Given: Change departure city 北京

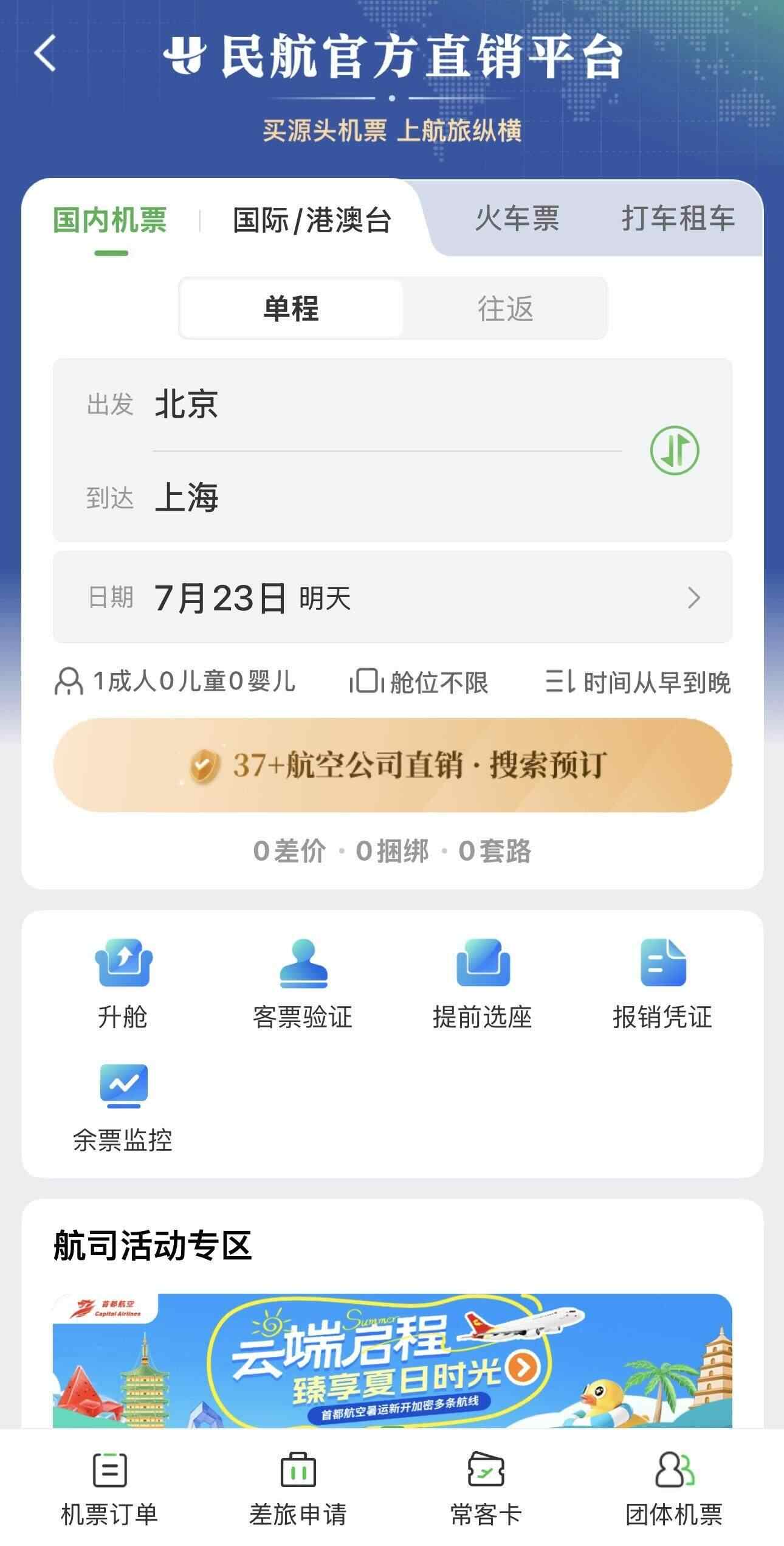Looking at the screenshot, I should pos(186,404).
